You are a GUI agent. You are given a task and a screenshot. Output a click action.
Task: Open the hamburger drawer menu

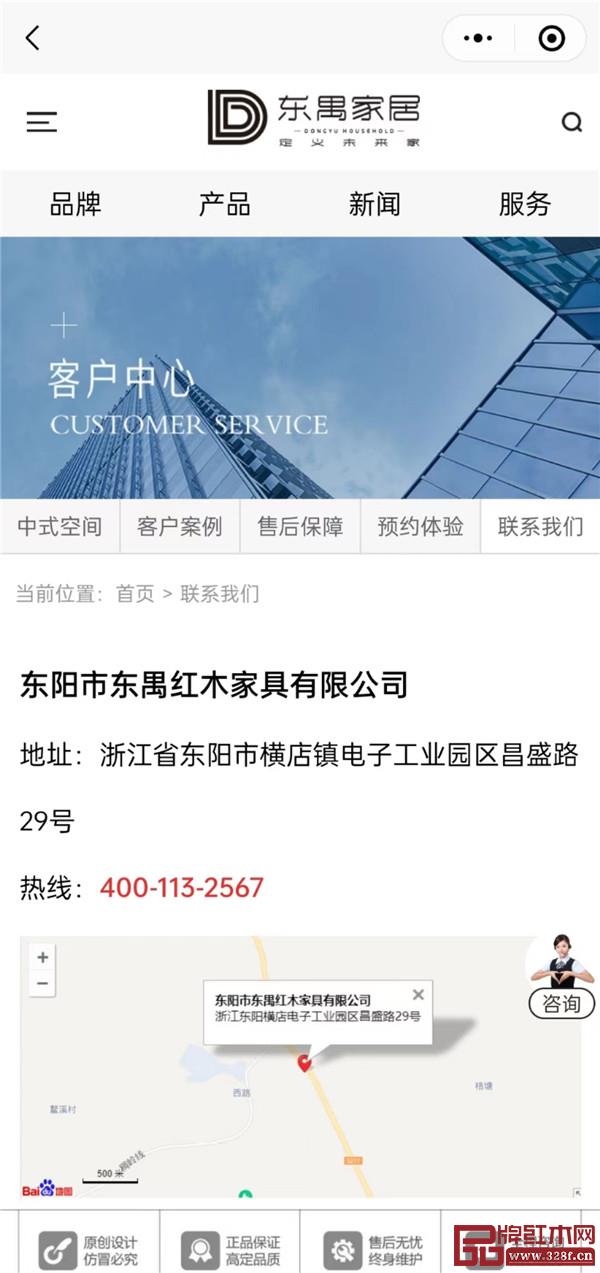[x=41, y=122]
